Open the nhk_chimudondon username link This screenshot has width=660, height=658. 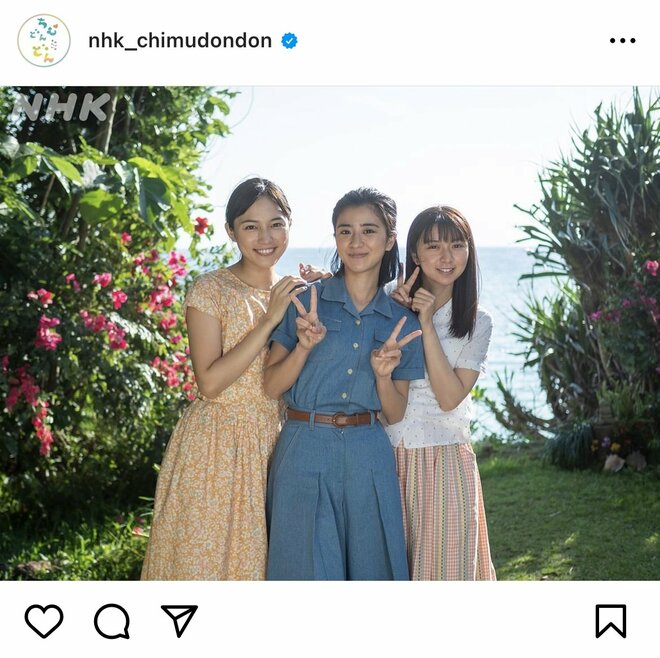(x=180, y=41)
